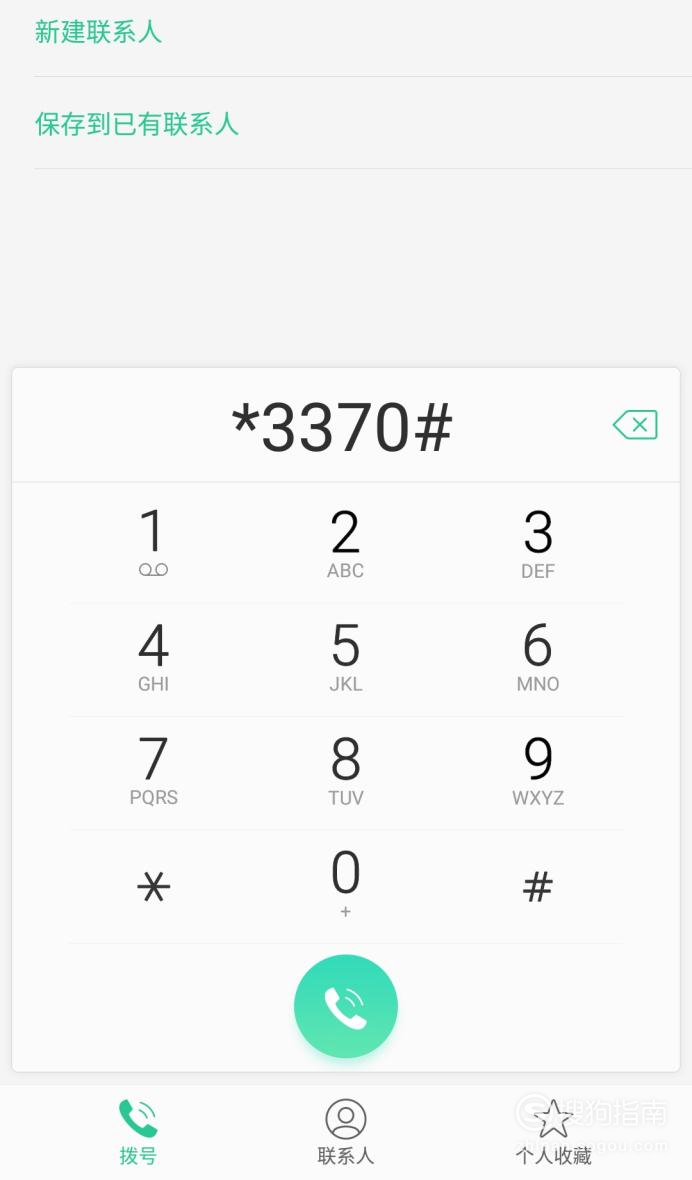Enter digit 4 GHI
The height and width of the screenshot is (1180, 692).
point(153,658)
